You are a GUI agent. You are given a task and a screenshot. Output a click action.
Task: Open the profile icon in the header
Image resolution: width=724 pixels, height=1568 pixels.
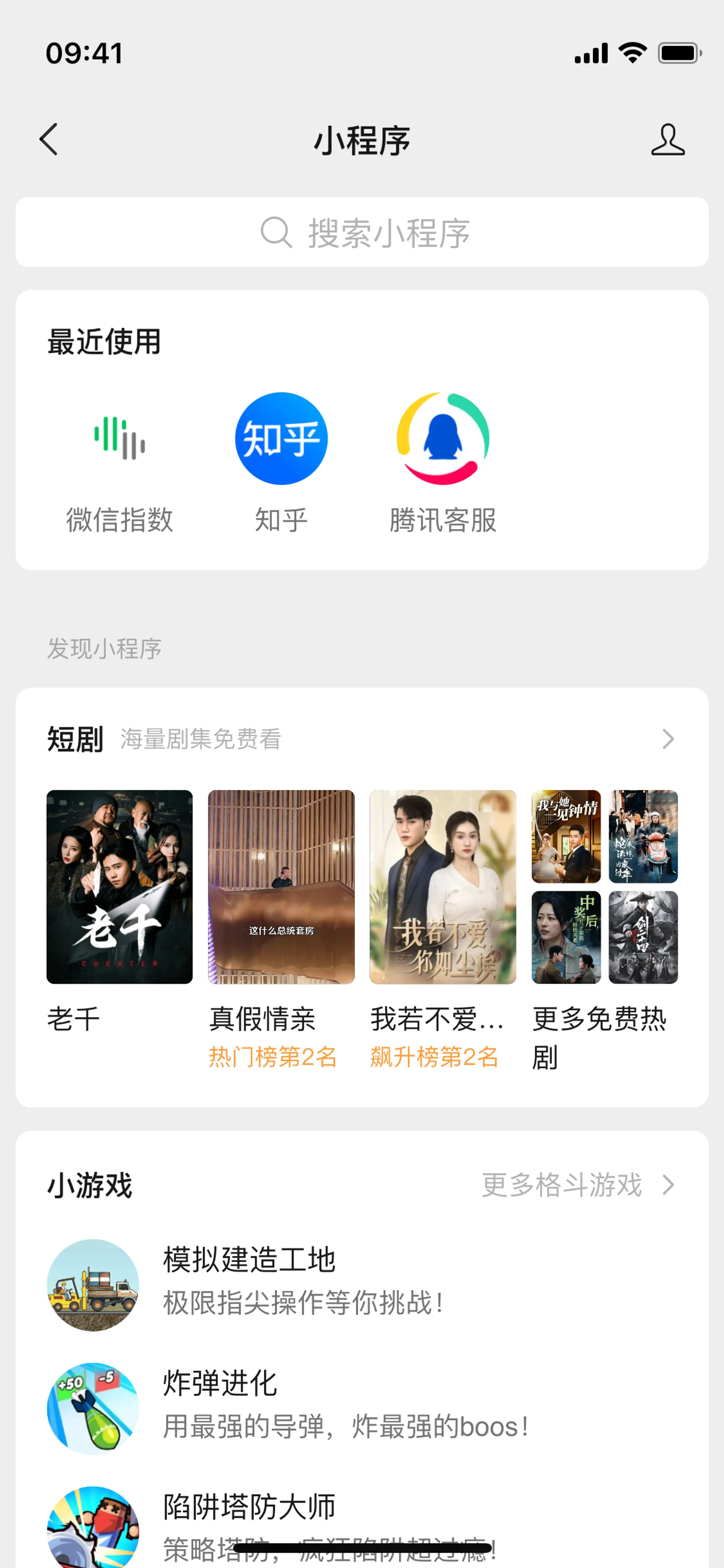pyautogui.click(x=667, y=140)
